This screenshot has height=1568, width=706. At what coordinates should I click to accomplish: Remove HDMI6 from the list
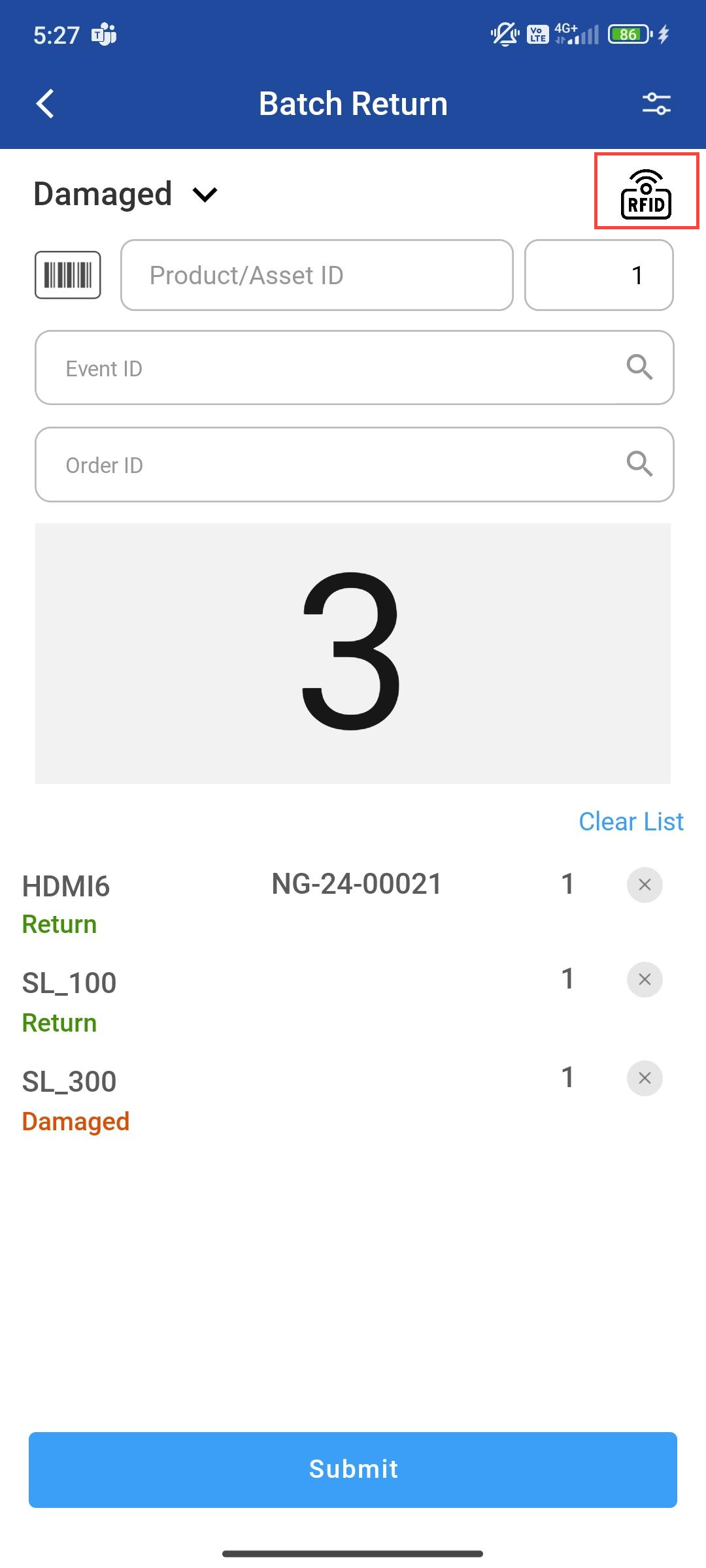[x=645, y=885]
